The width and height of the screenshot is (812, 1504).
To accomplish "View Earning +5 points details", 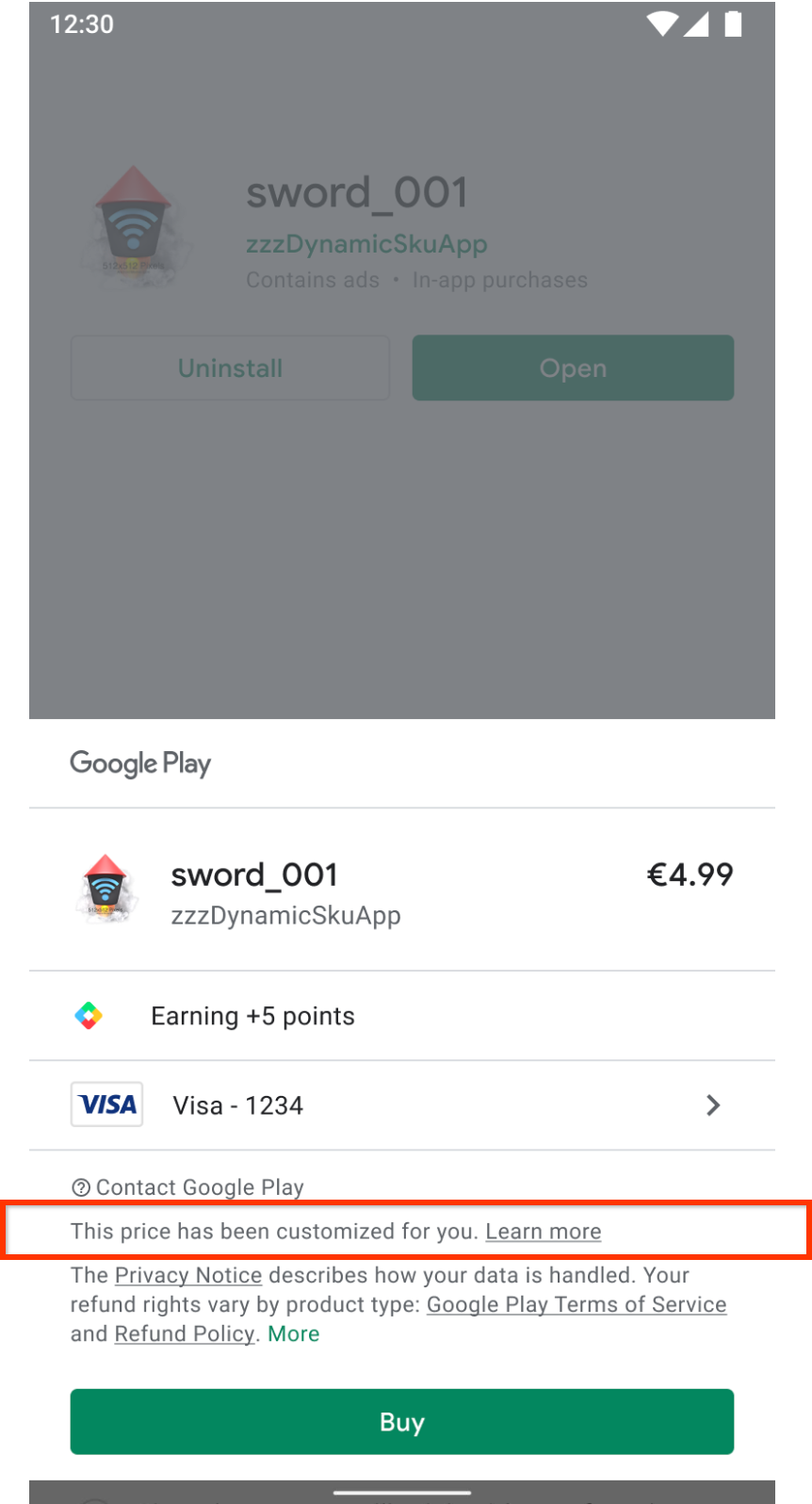I will pos(252,1016).
